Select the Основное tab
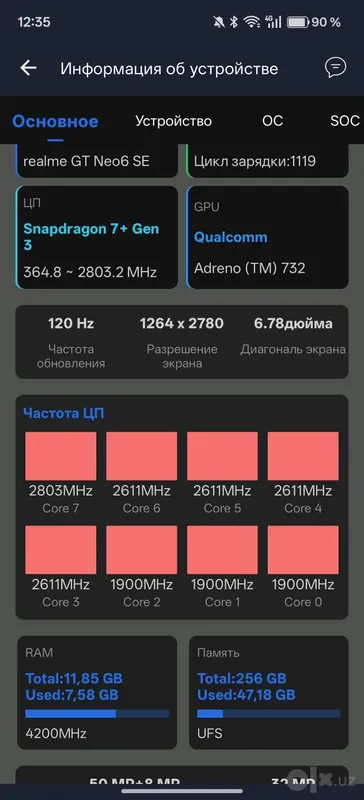 click(x=55, y=121)
